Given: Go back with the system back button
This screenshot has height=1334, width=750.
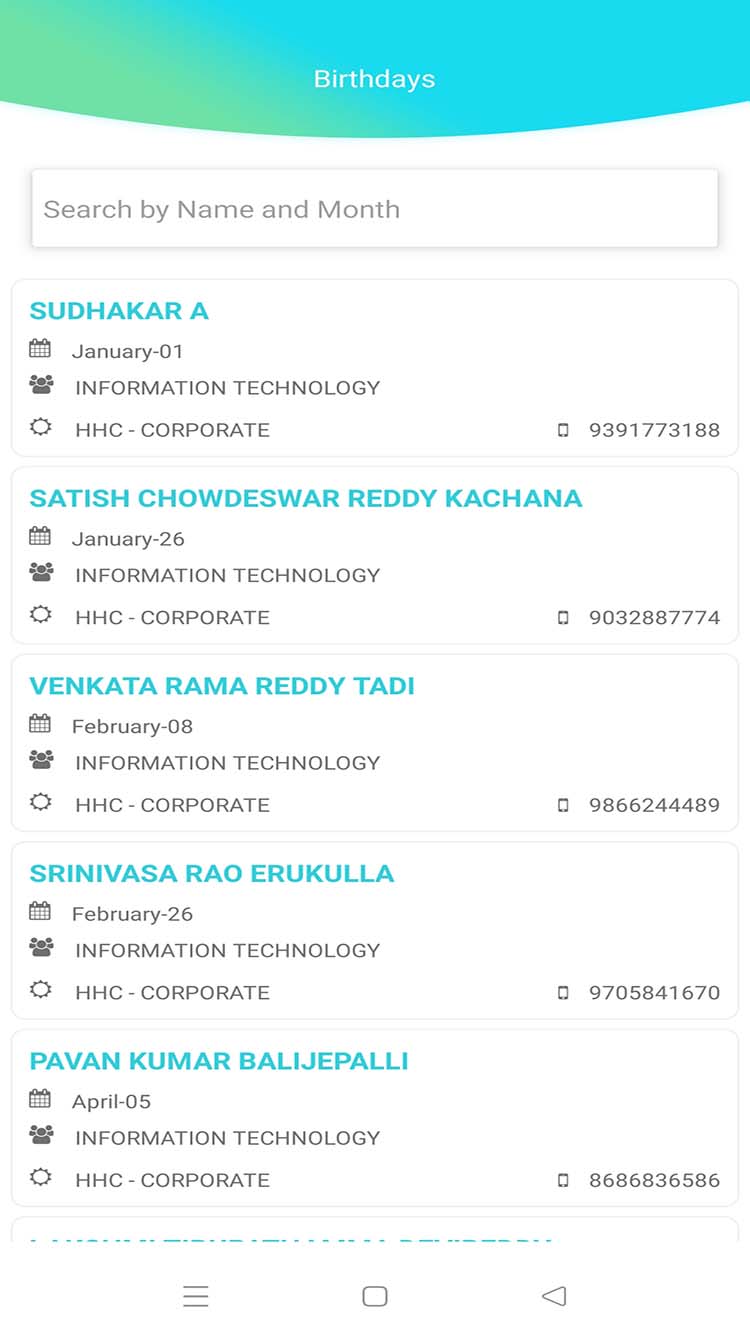Looking at the screenshot, I should coord(553,1296).
